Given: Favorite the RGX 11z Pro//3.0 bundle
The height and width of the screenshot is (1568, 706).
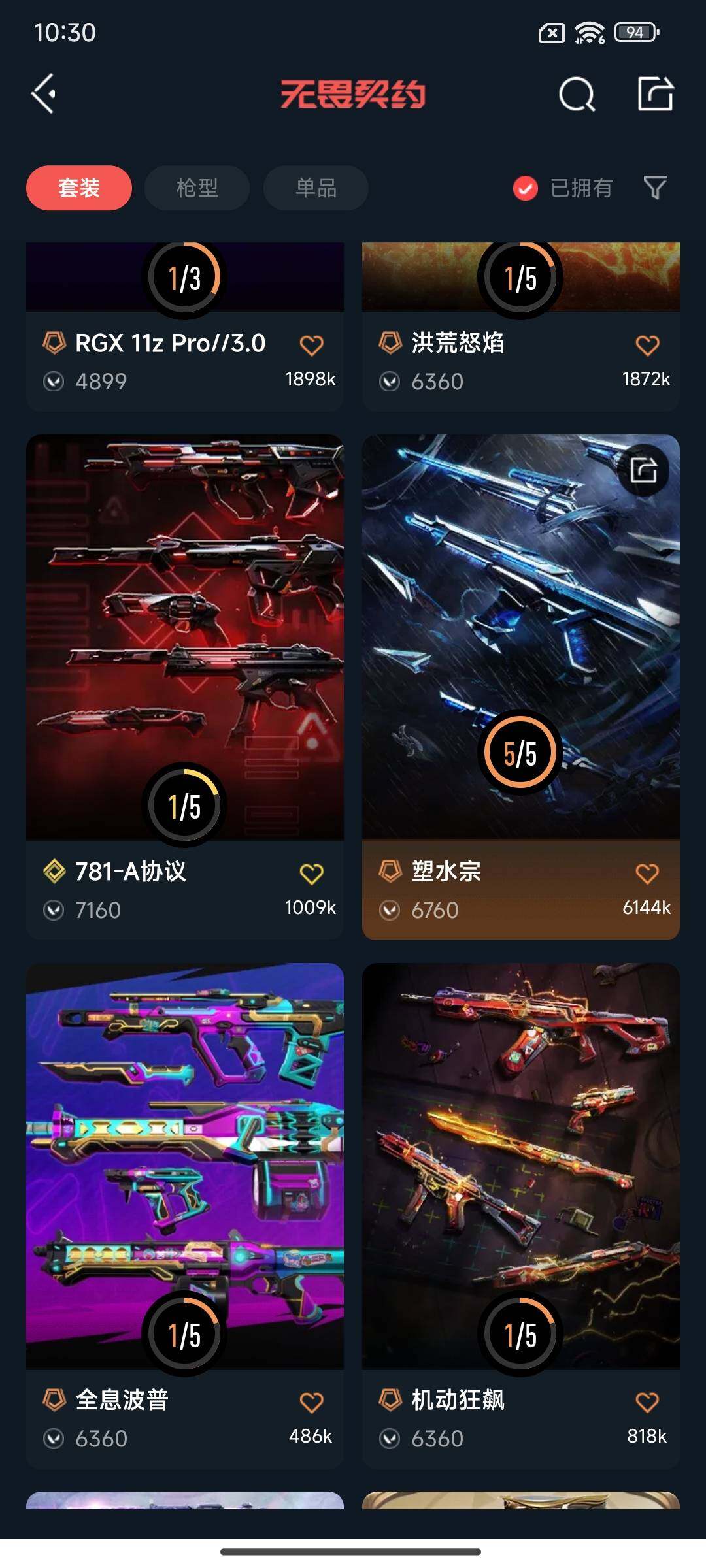Looking at the screenshot, I should click(x=312, y=345).
